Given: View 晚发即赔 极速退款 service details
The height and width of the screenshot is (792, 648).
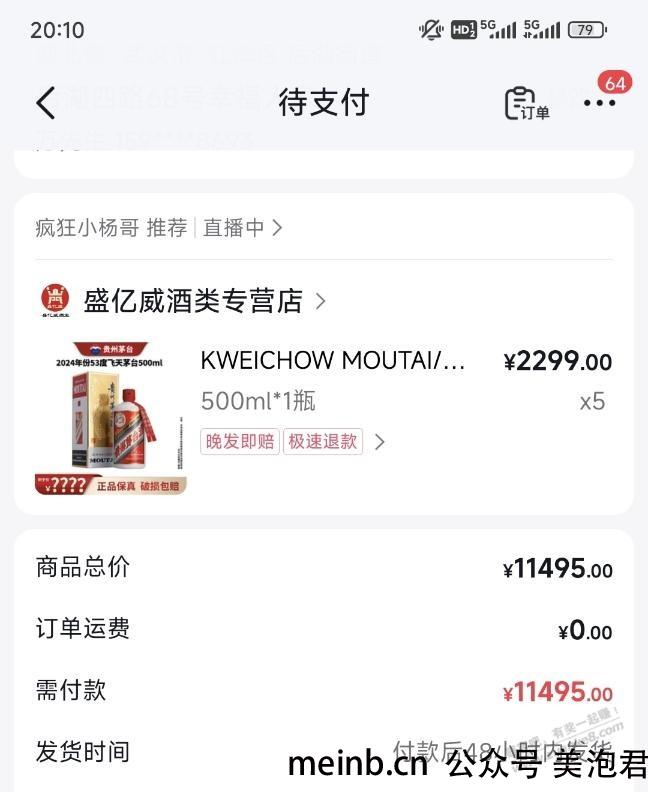Looking at the screenshot, I should click(292, 441).
